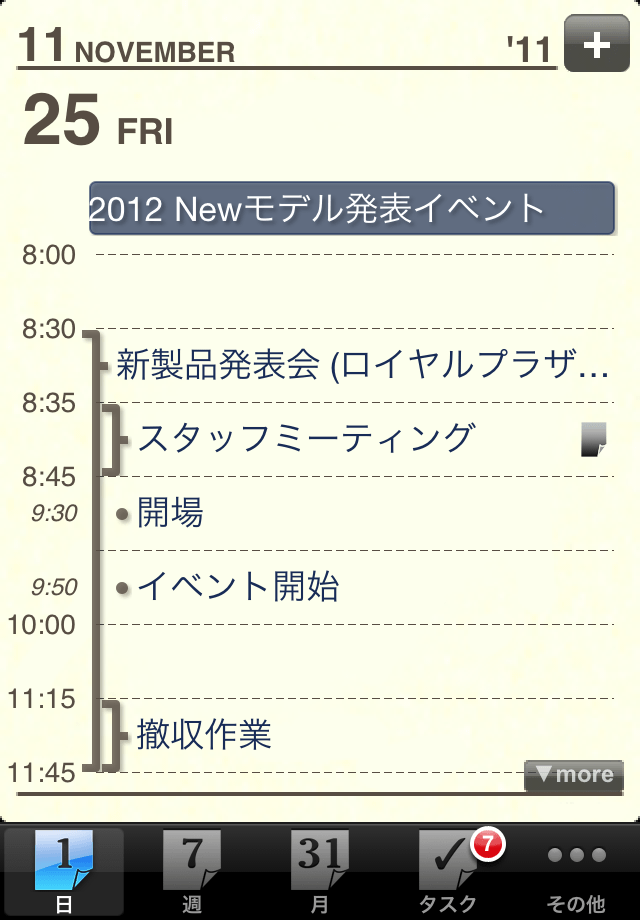This screenshot has height=920, width=640.
Task: Open the 2012 Newモデル発表イベント all-day event
Action: point(351,208)
